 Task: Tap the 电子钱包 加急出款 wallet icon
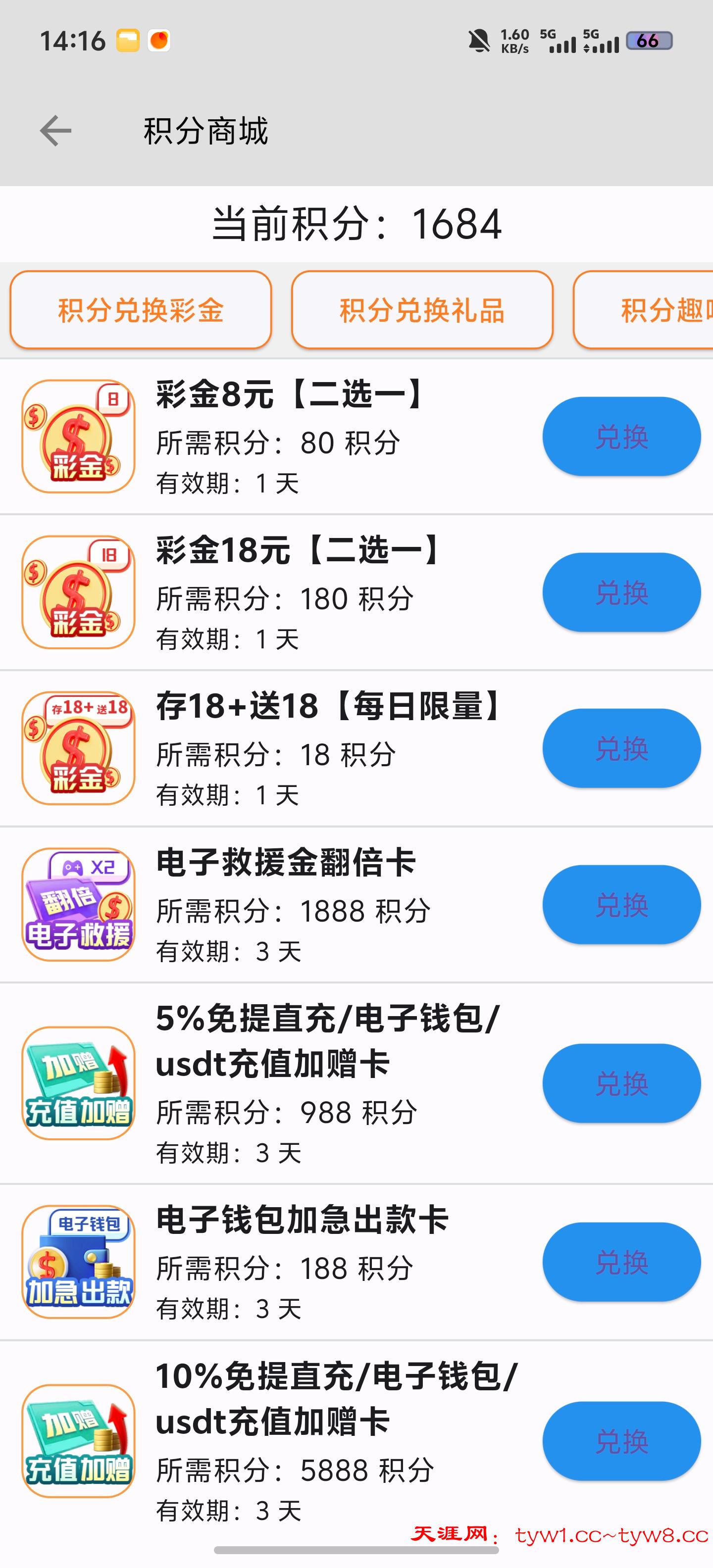(x=77, y=1263)
